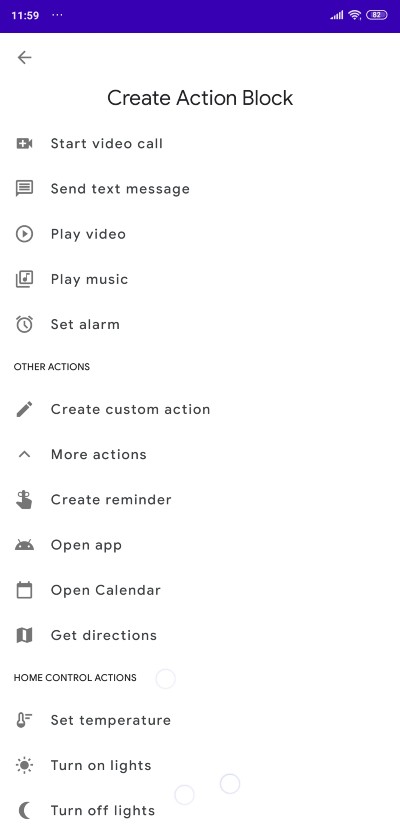Go back using the arrow icon
400x833 pixels.
24,57
